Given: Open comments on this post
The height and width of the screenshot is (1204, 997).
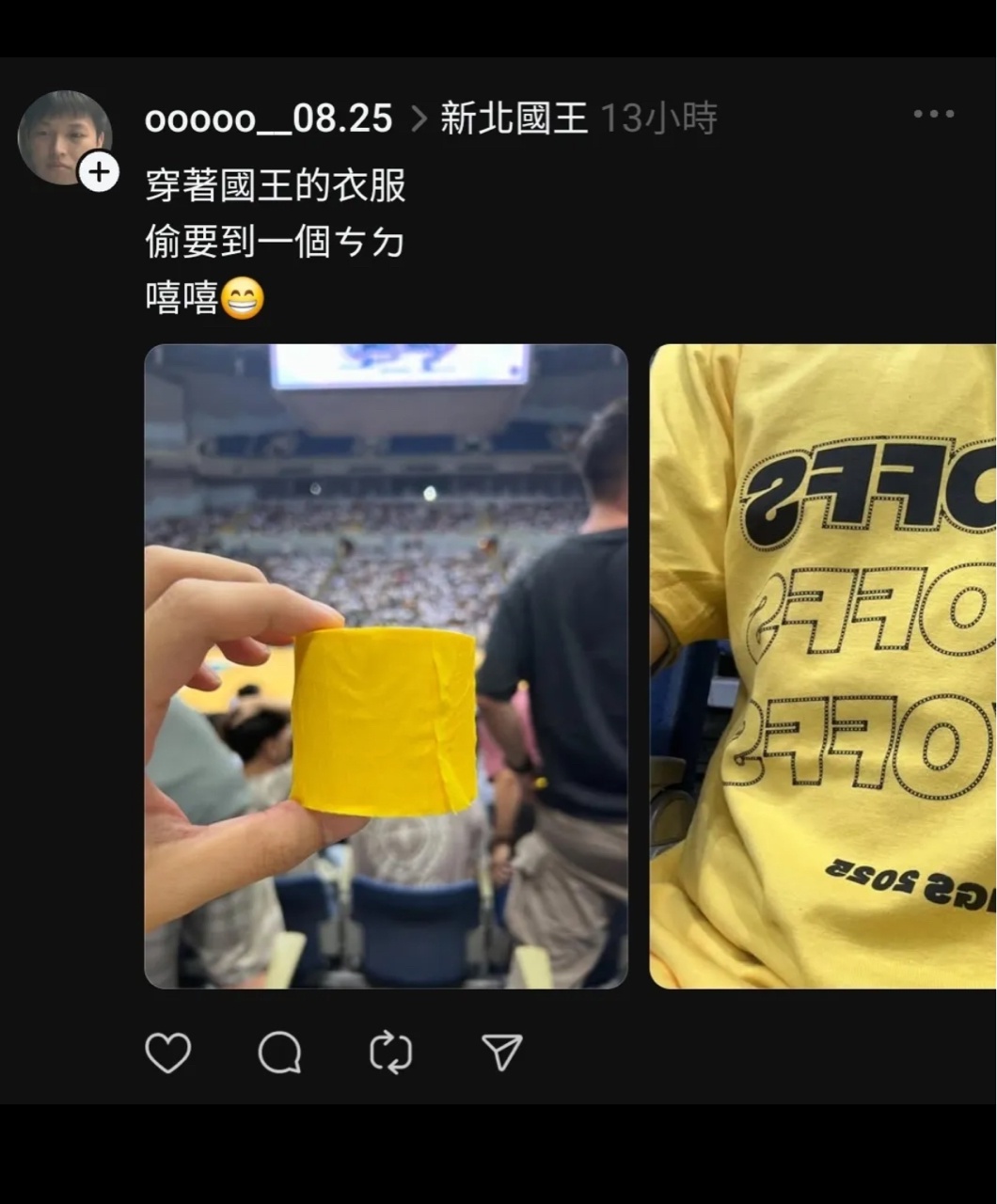Looking at the screenshot, I should [279, 1052].
